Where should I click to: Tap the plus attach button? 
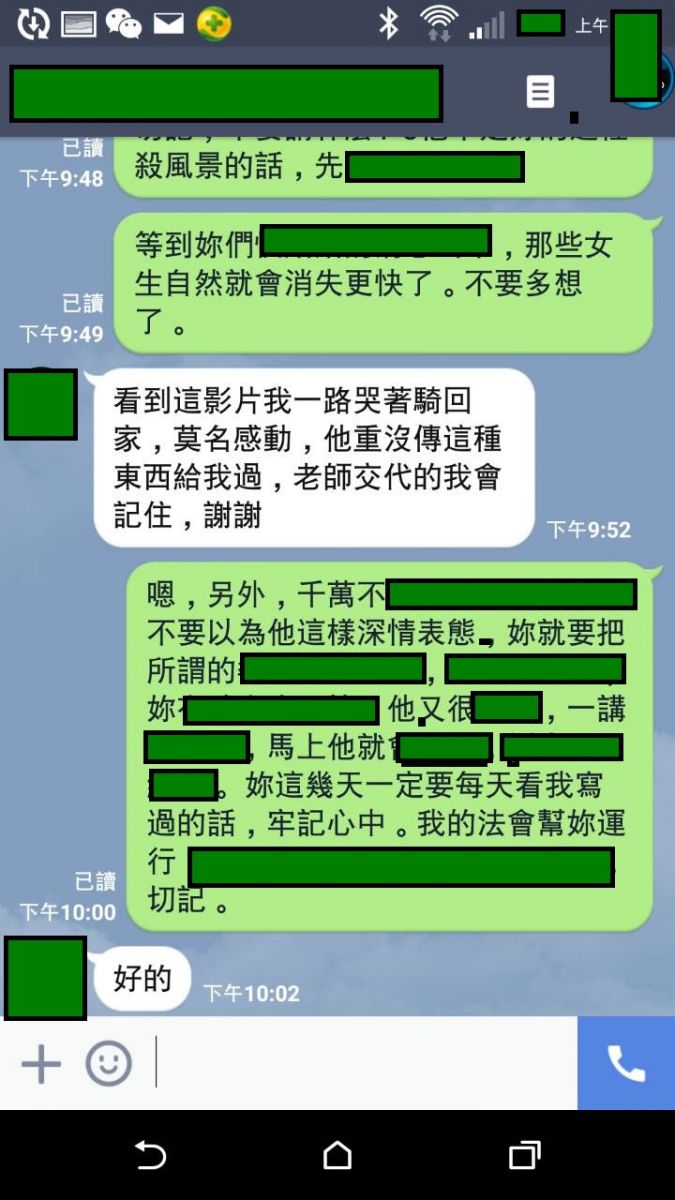41,1064
